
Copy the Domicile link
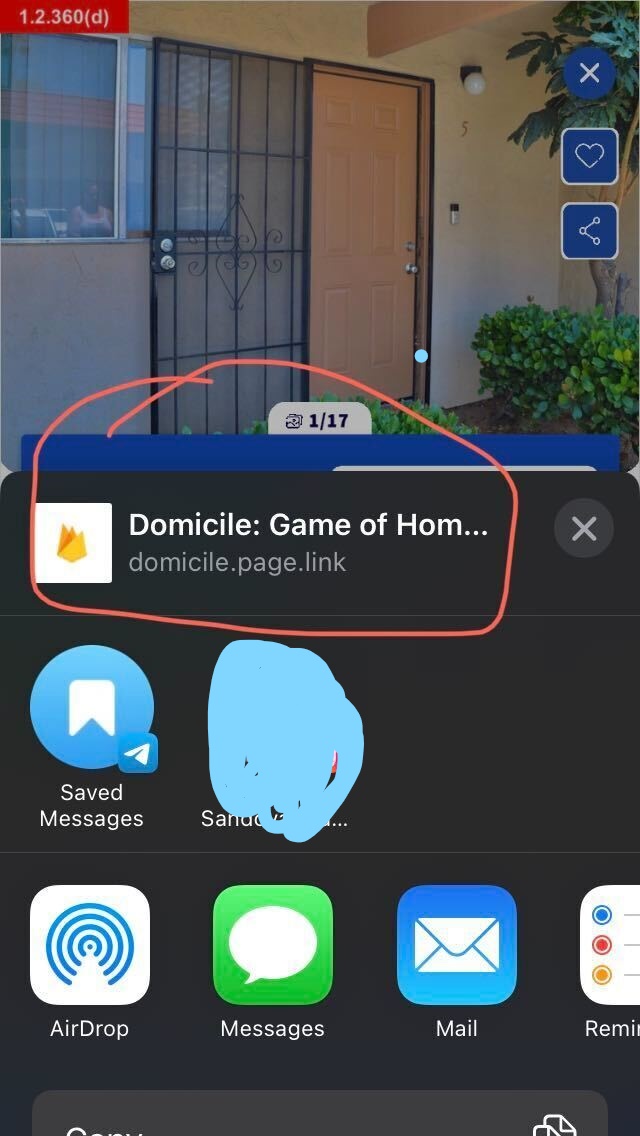coord(320,1120)
